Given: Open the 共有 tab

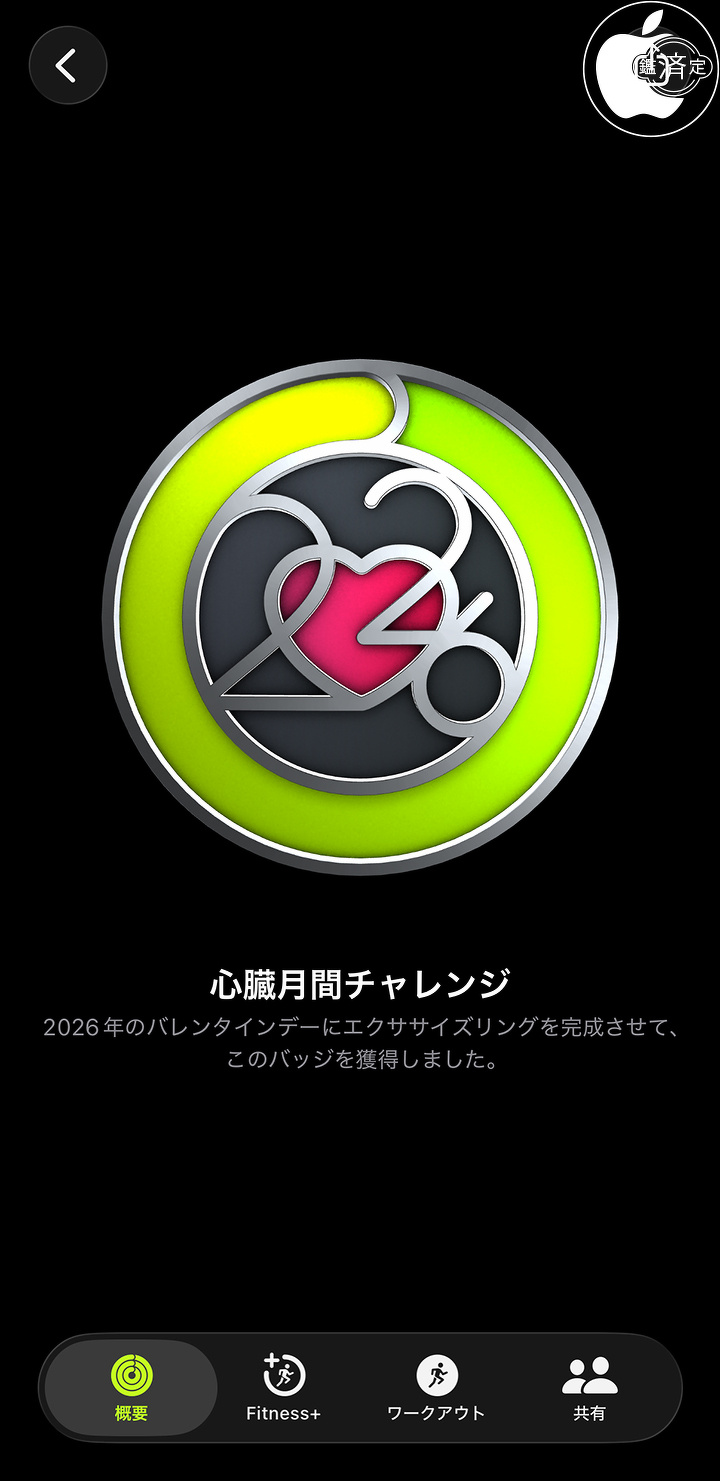Looking at the screenshot, I should pos(589,1387).
